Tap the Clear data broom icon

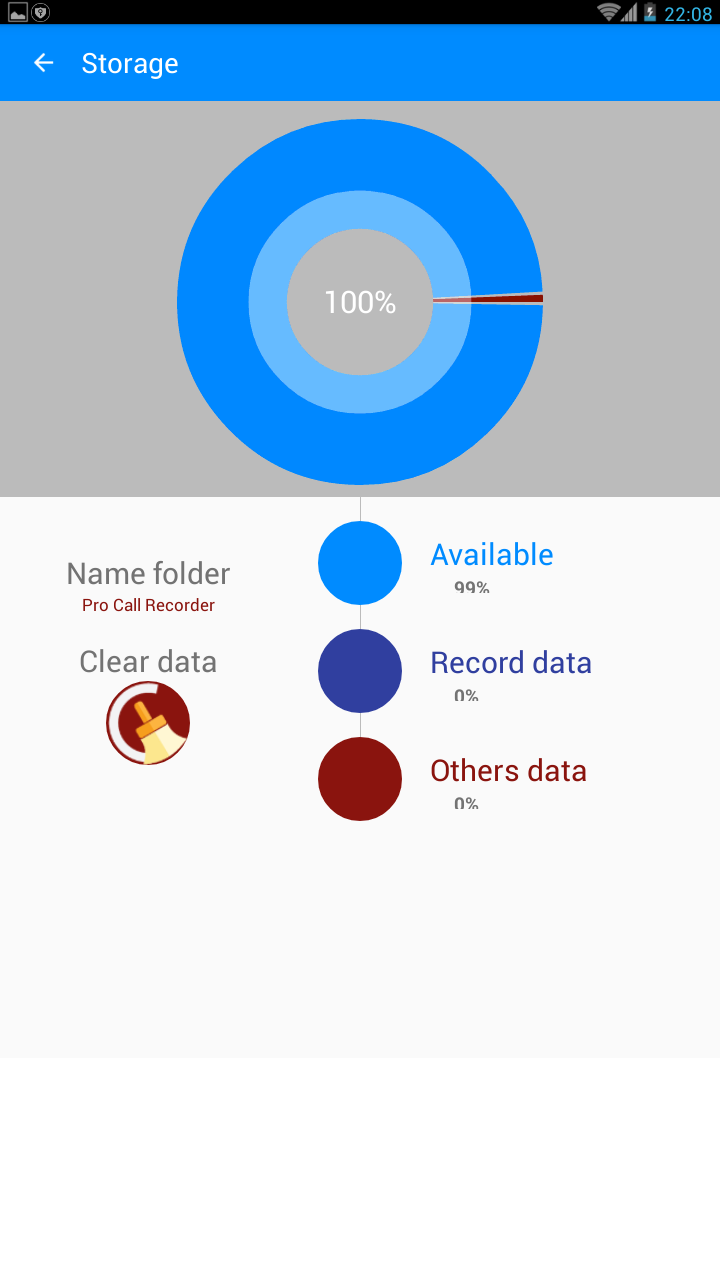tap(147, 722)
